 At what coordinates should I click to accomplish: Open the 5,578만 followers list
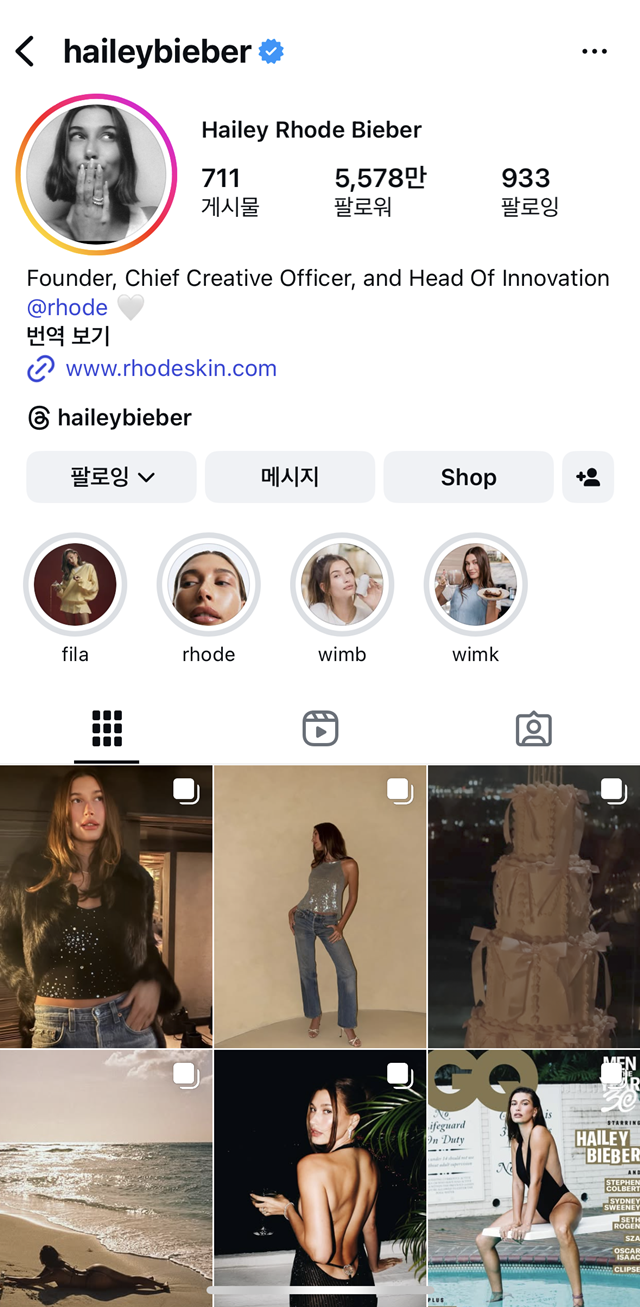pos(380,191)
